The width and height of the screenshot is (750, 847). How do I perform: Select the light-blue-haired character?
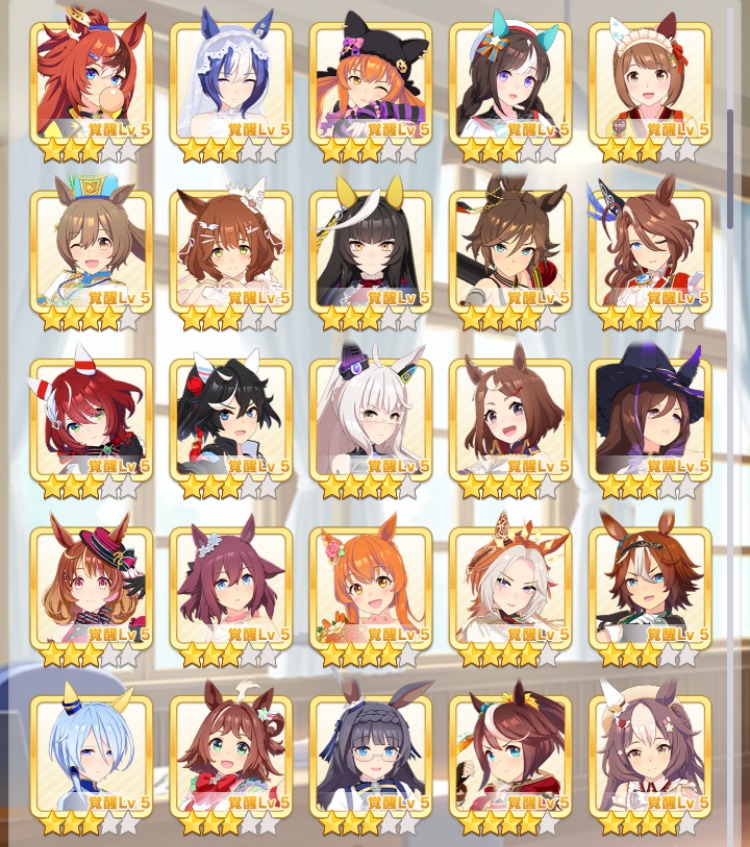(x=91, y=754)
